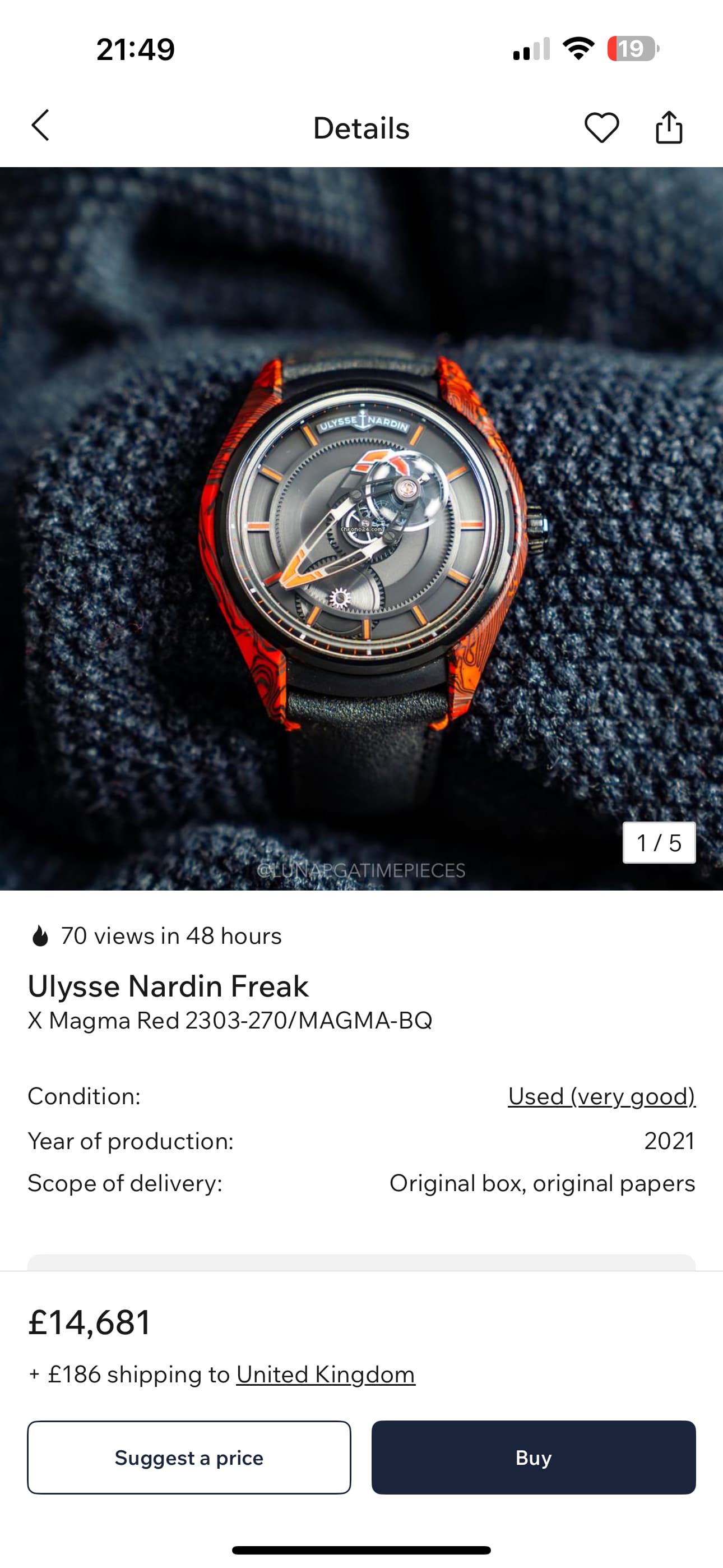Tap the Suggest a price button
The height and width of the screenshot is (1568, 723).
[189, 1458]
